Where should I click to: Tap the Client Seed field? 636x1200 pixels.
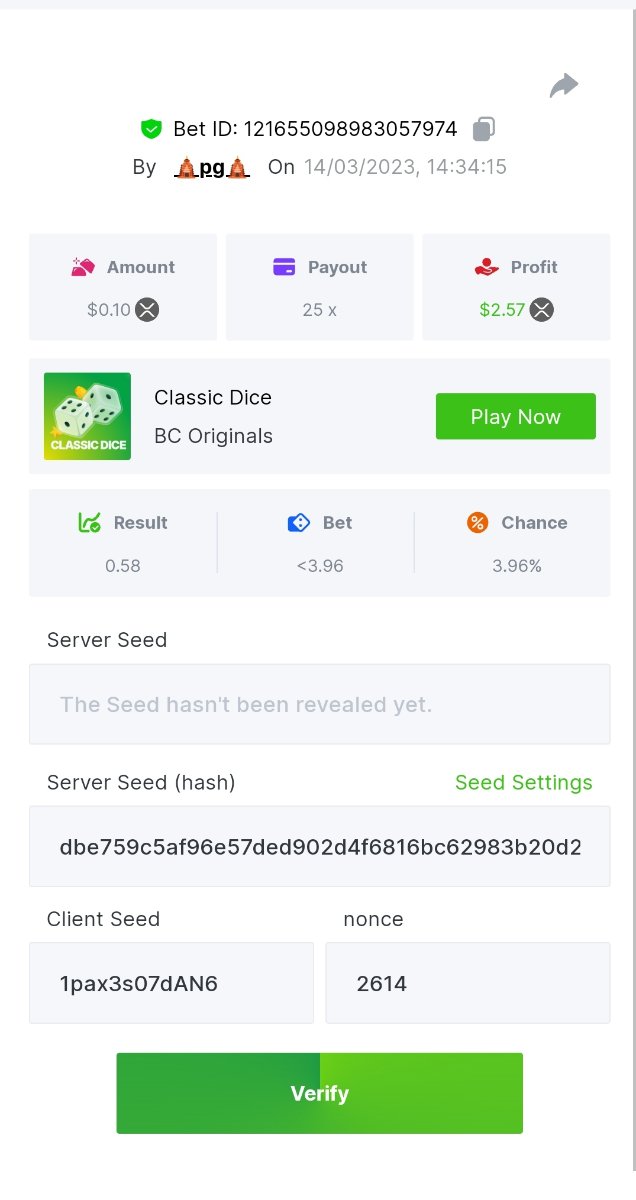(x=171, y=983)
